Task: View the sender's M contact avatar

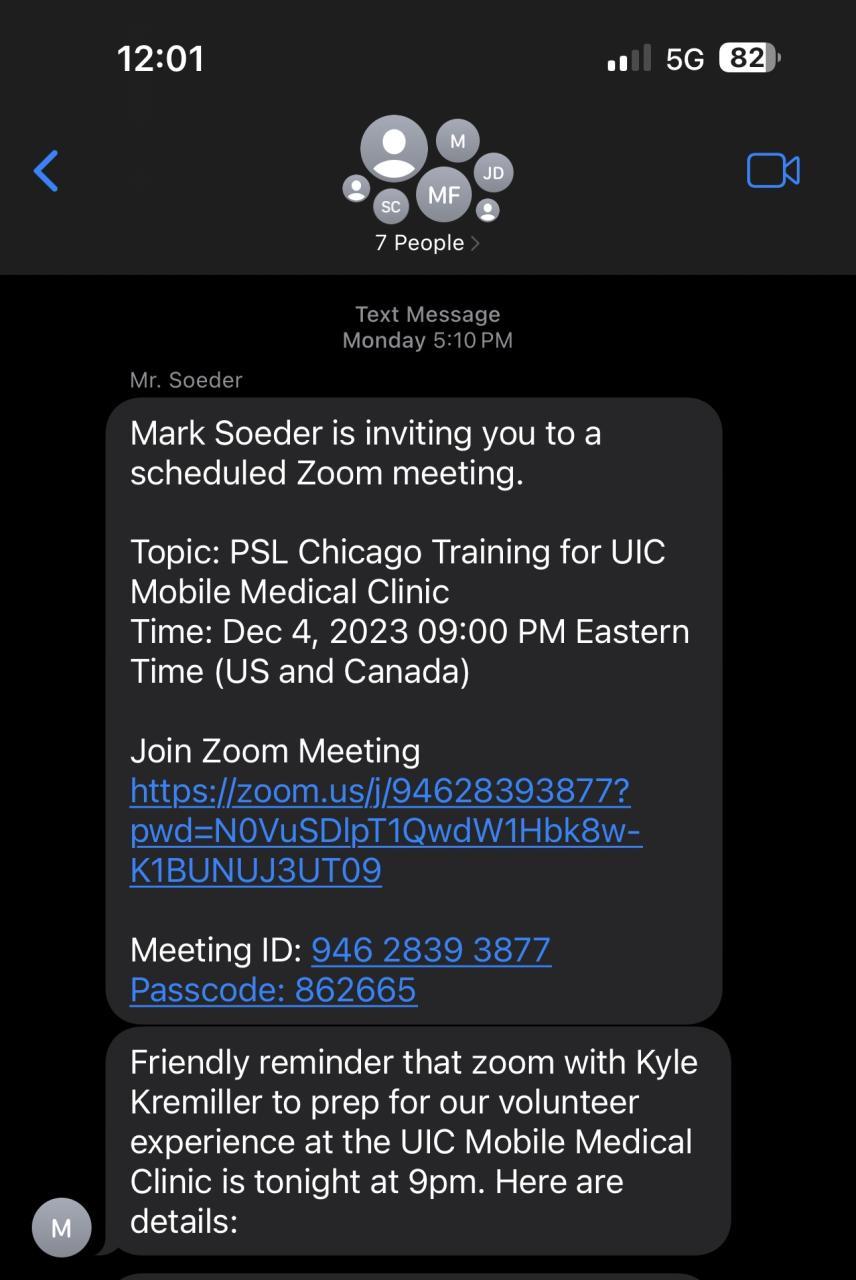Action: tap(61, 1227)
